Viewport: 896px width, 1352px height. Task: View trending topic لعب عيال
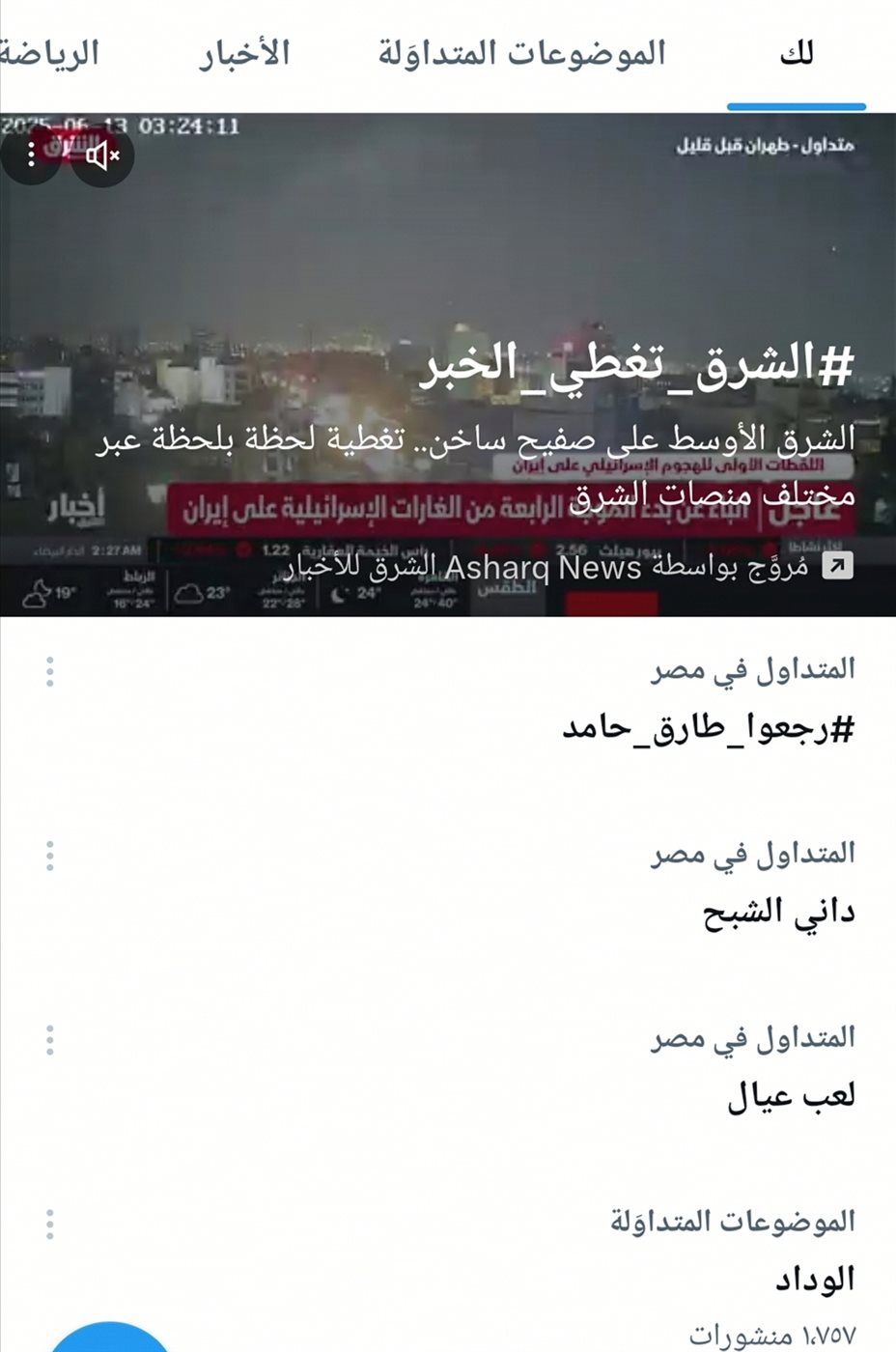[x=791, y=1097]
